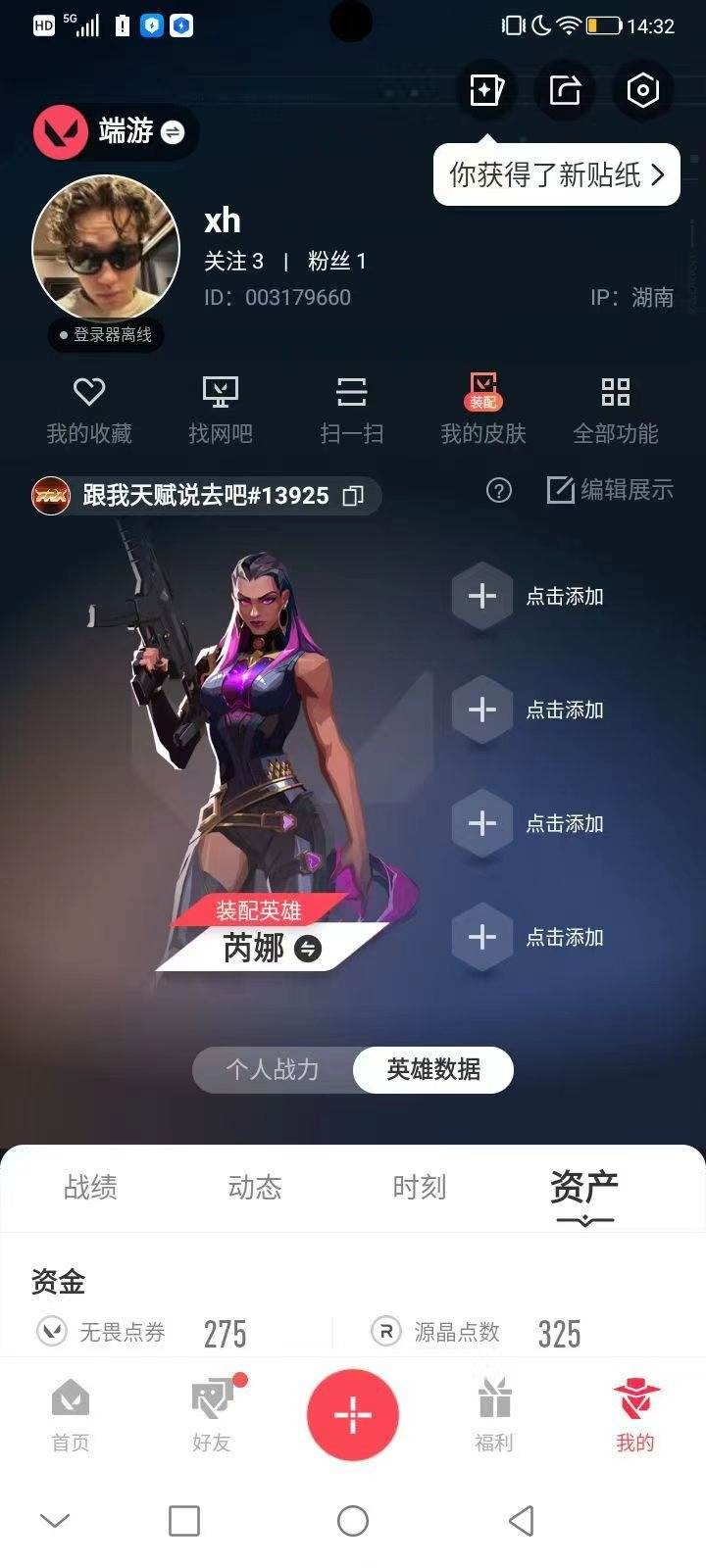This screenshot has height=1568, width=706.
Task: Expand the 你获得了新贴纸 notification arrow
Action: click(x=659, y=175)
